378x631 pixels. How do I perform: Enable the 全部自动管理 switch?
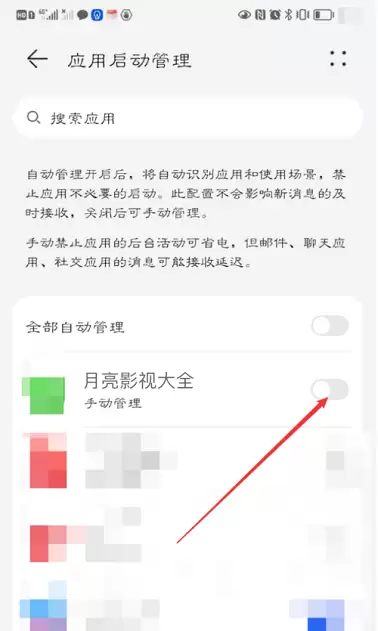pyautogui.click(x=330, y=326)
